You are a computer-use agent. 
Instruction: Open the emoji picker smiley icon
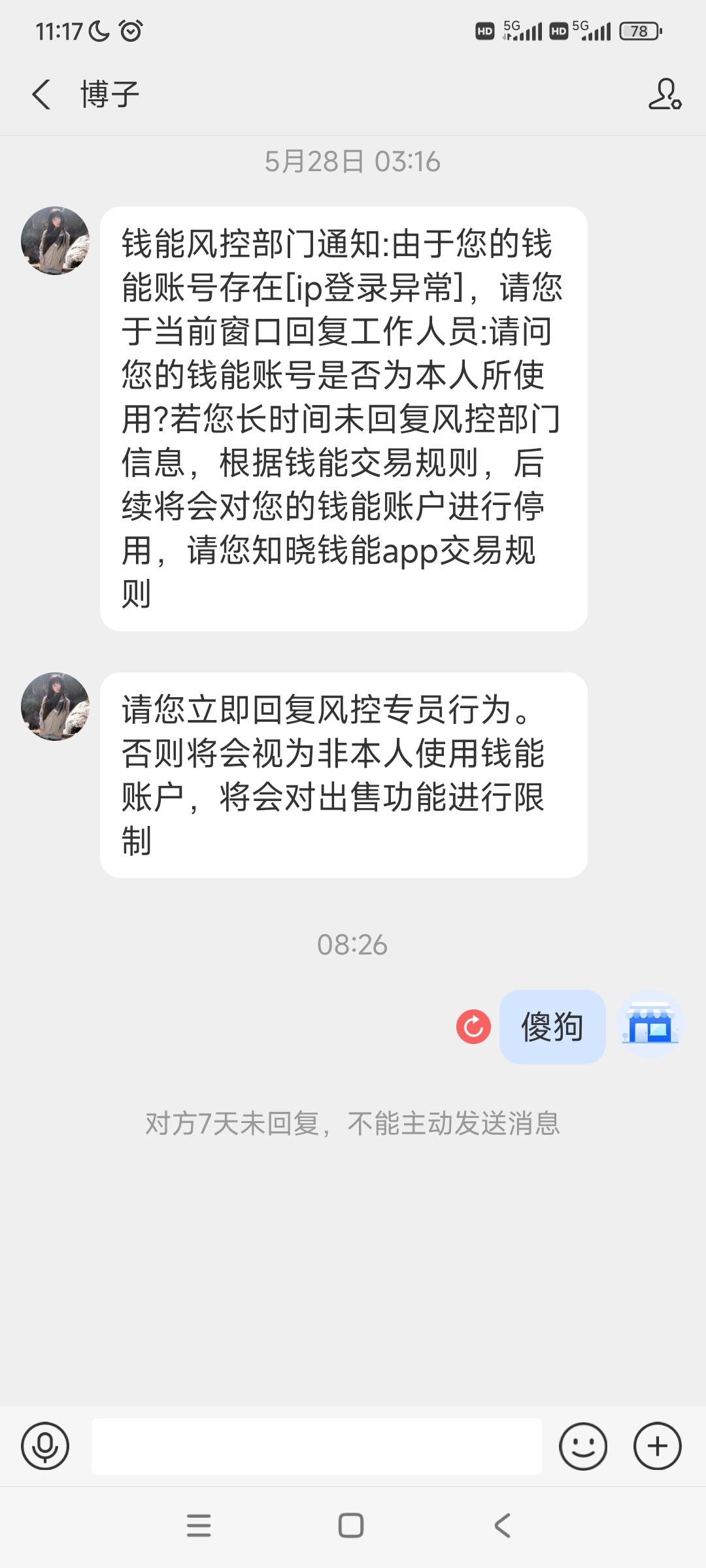[584, 1446]
